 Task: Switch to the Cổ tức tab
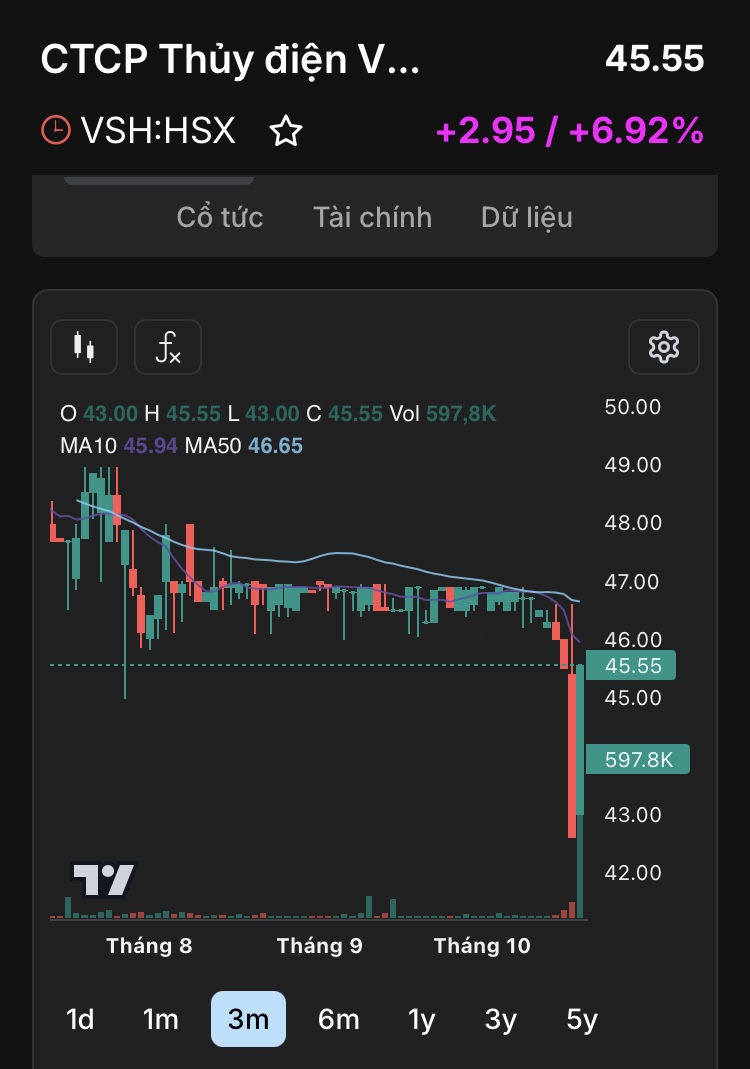tap(220, 217)
